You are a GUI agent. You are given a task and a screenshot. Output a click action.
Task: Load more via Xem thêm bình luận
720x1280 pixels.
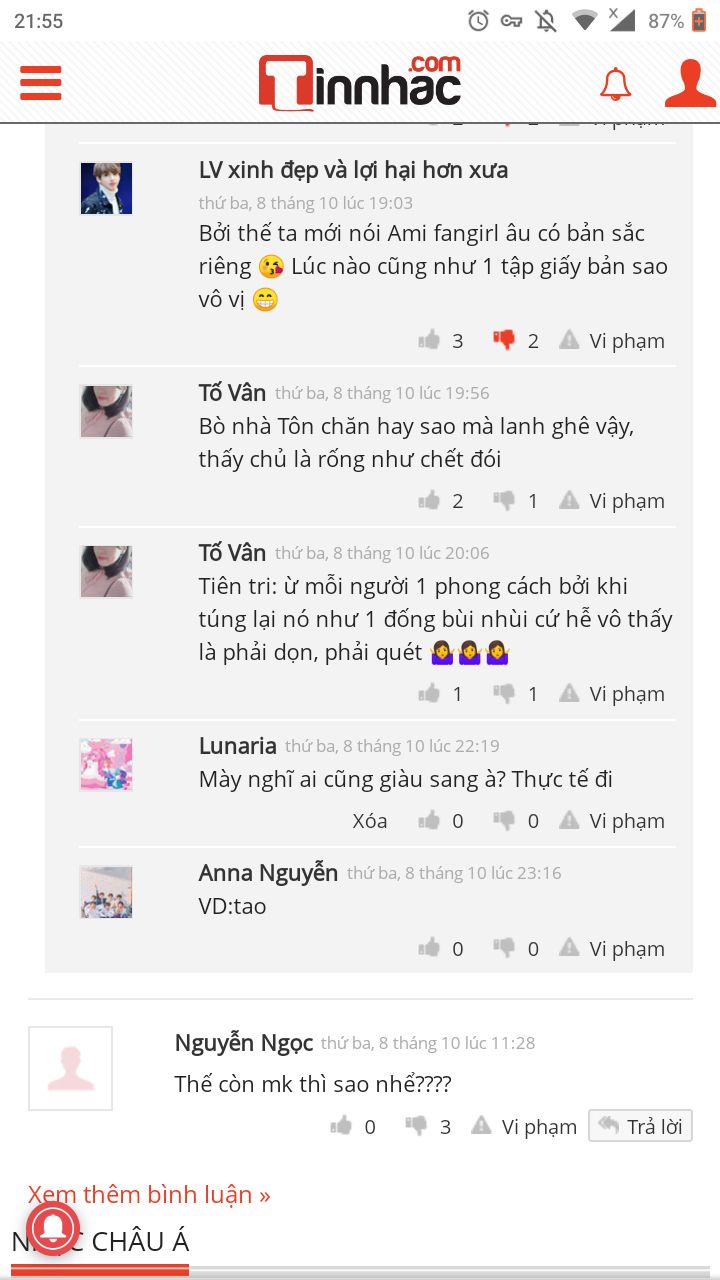149,1194
